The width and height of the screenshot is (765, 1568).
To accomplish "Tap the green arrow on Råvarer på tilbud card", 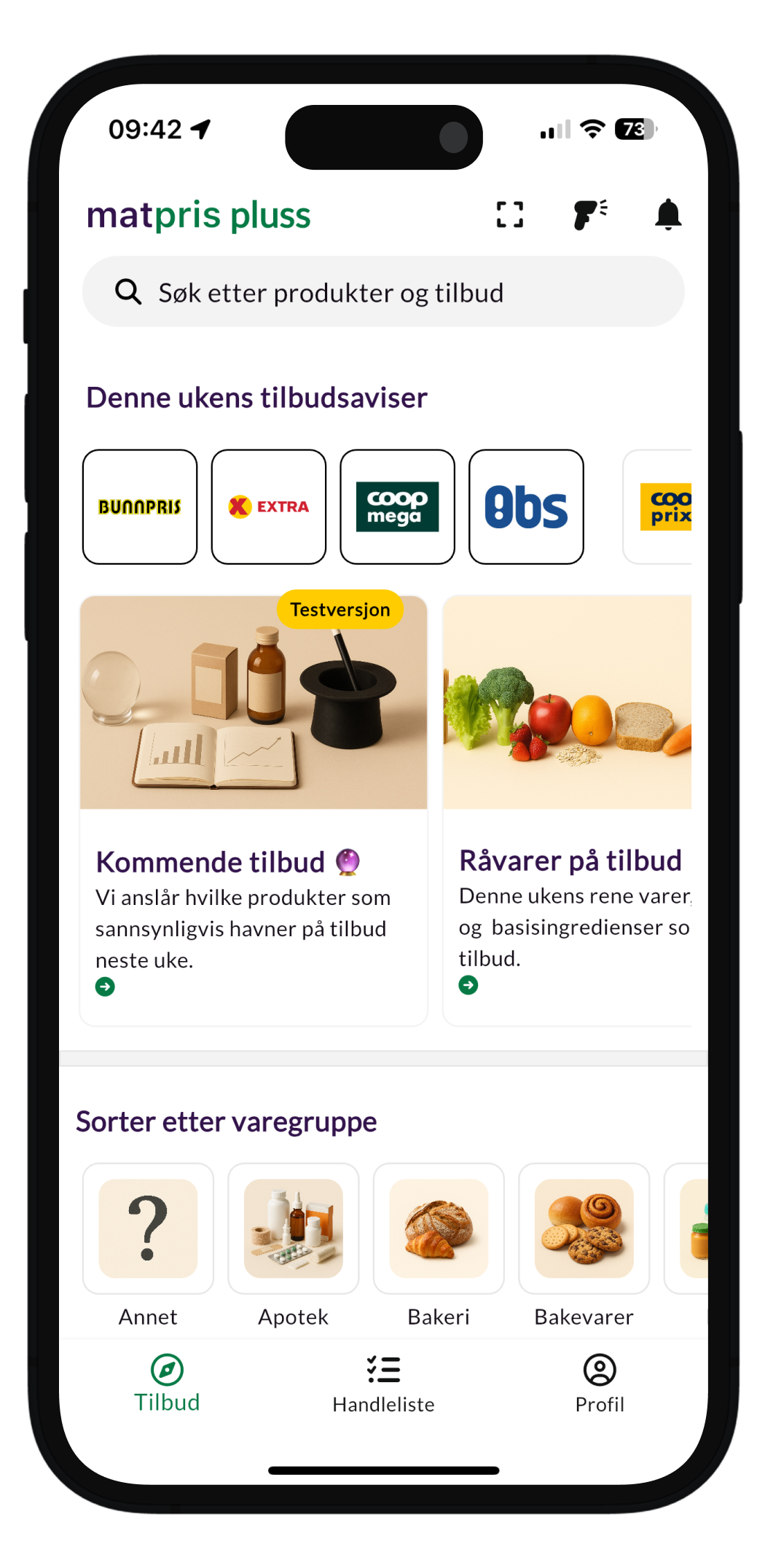I will pyautogui.click(x=467, y=986).
